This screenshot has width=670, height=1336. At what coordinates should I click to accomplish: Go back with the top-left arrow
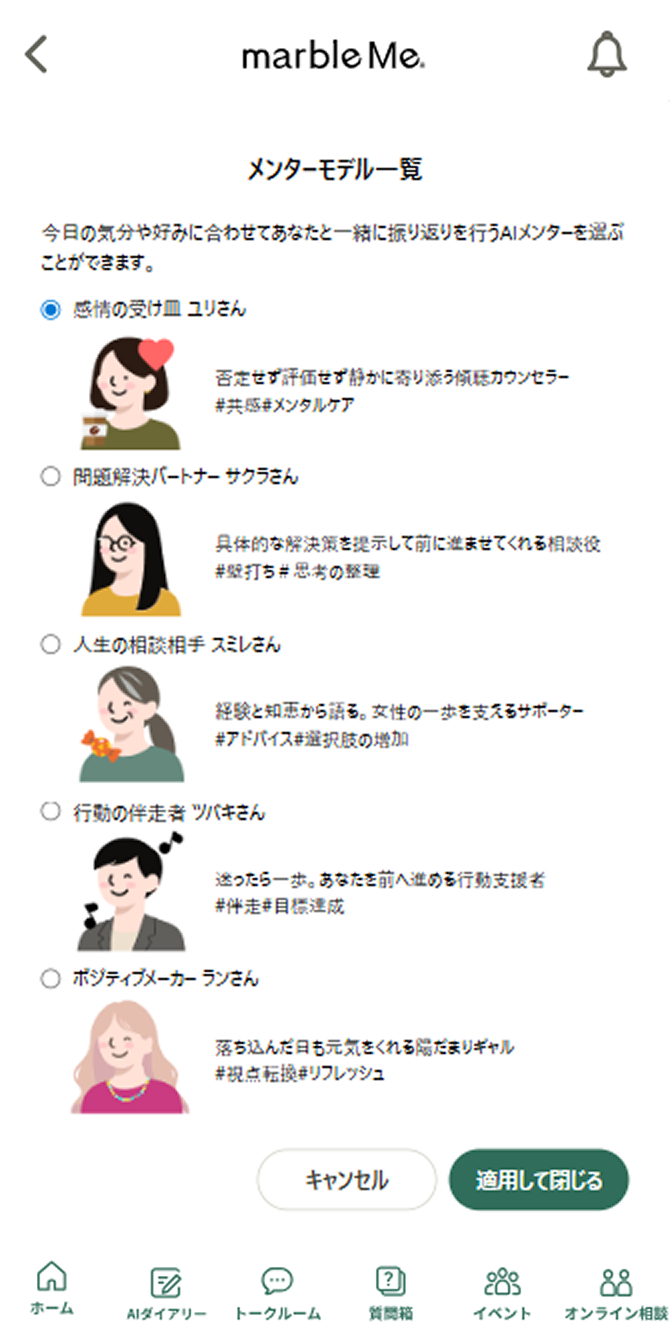[x=37, y=55]
